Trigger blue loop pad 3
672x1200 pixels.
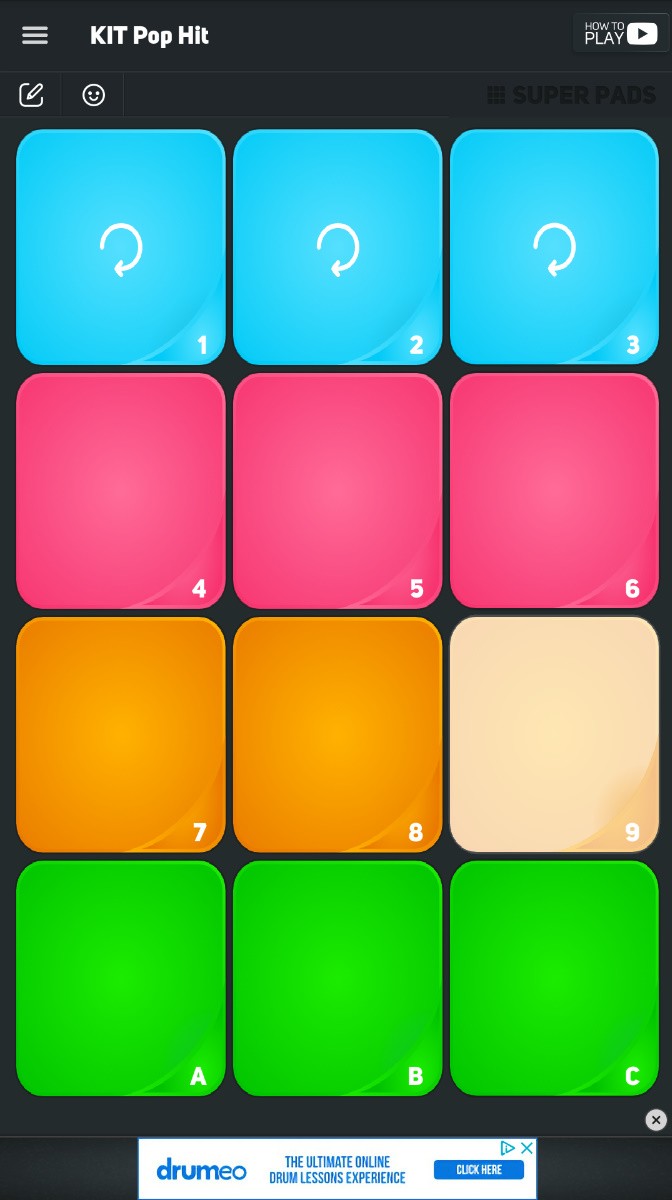coord(554,247)
